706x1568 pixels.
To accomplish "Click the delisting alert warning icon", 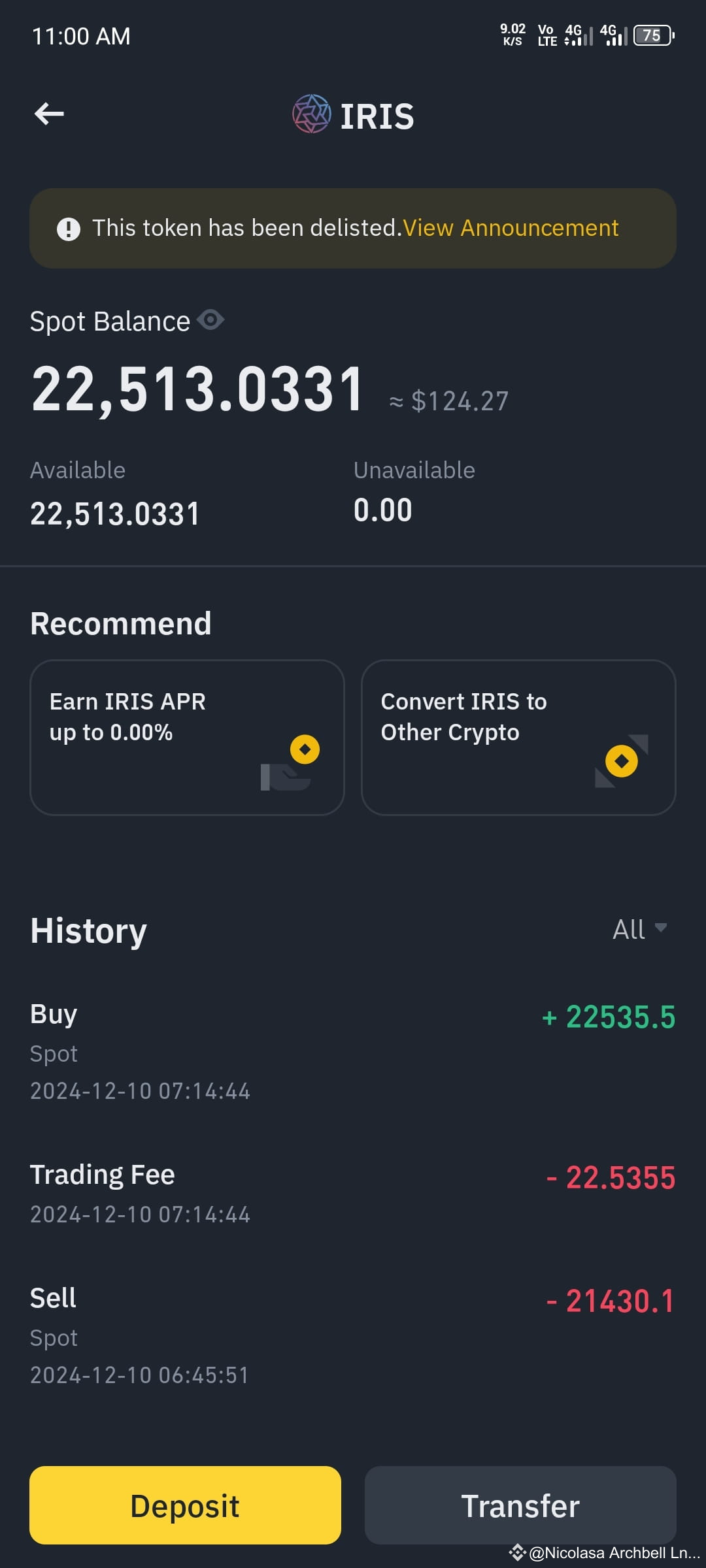I will (68, 228).
